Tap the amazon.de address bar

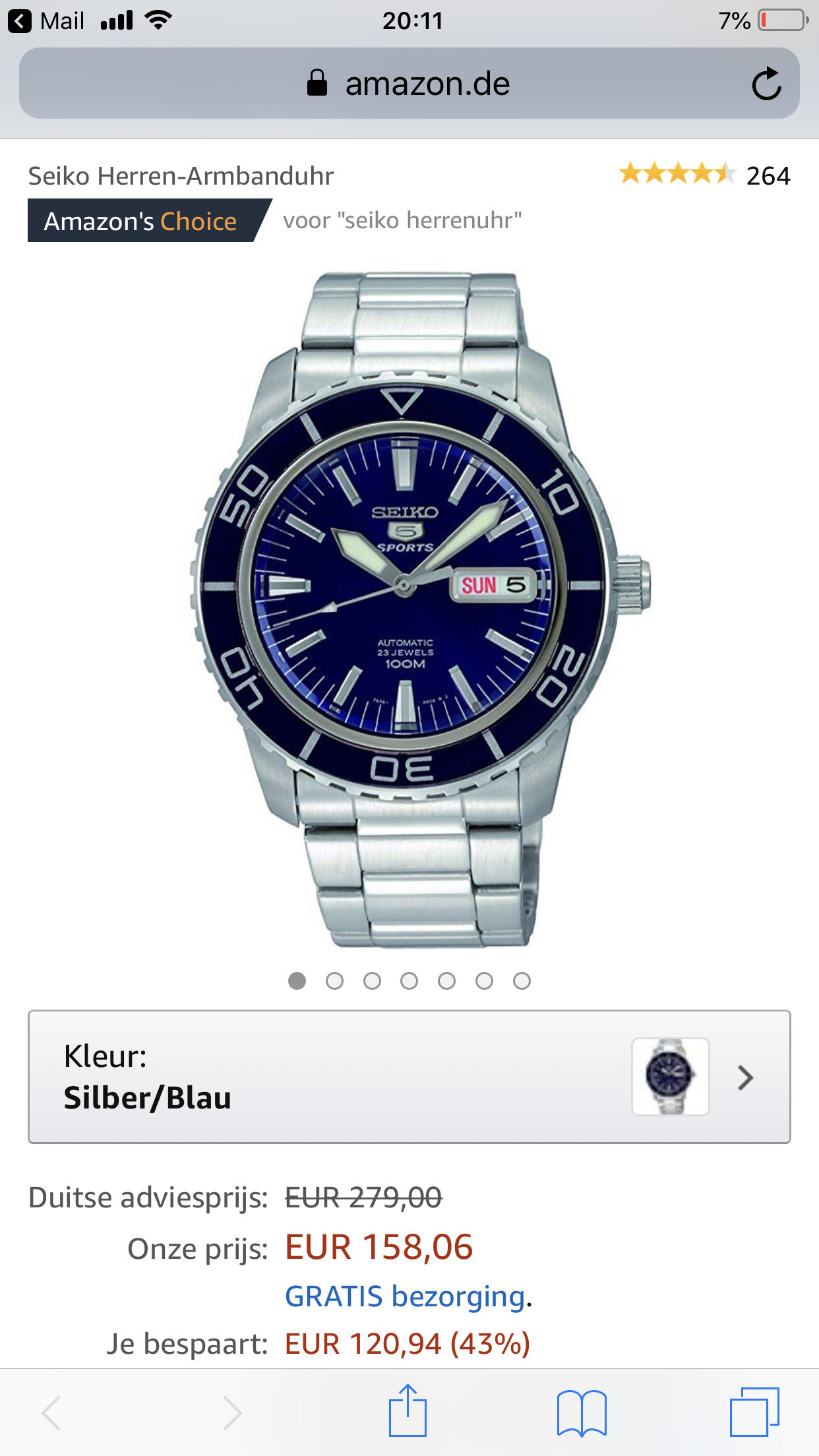(409, 83)
